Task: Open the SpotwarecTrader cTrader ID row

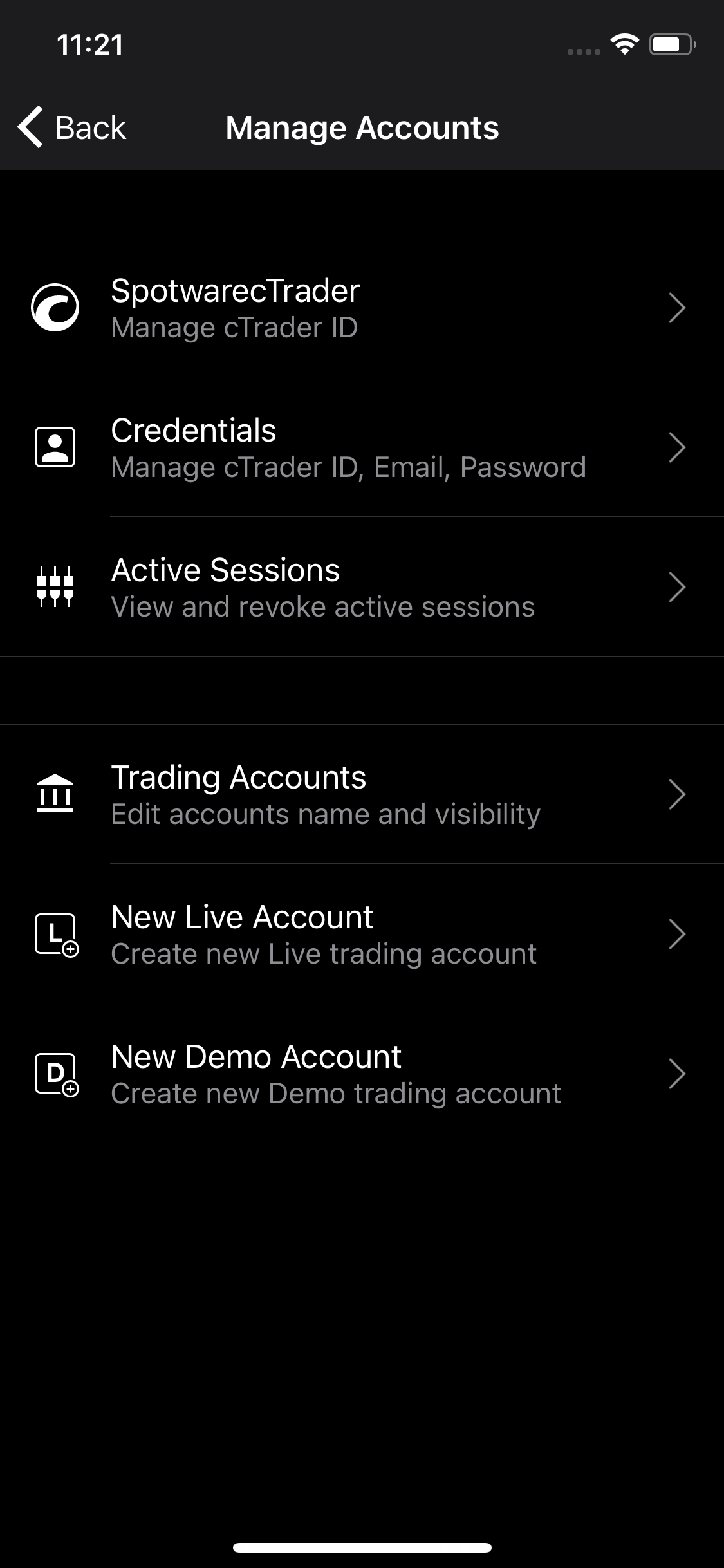Action: point(362,308)
